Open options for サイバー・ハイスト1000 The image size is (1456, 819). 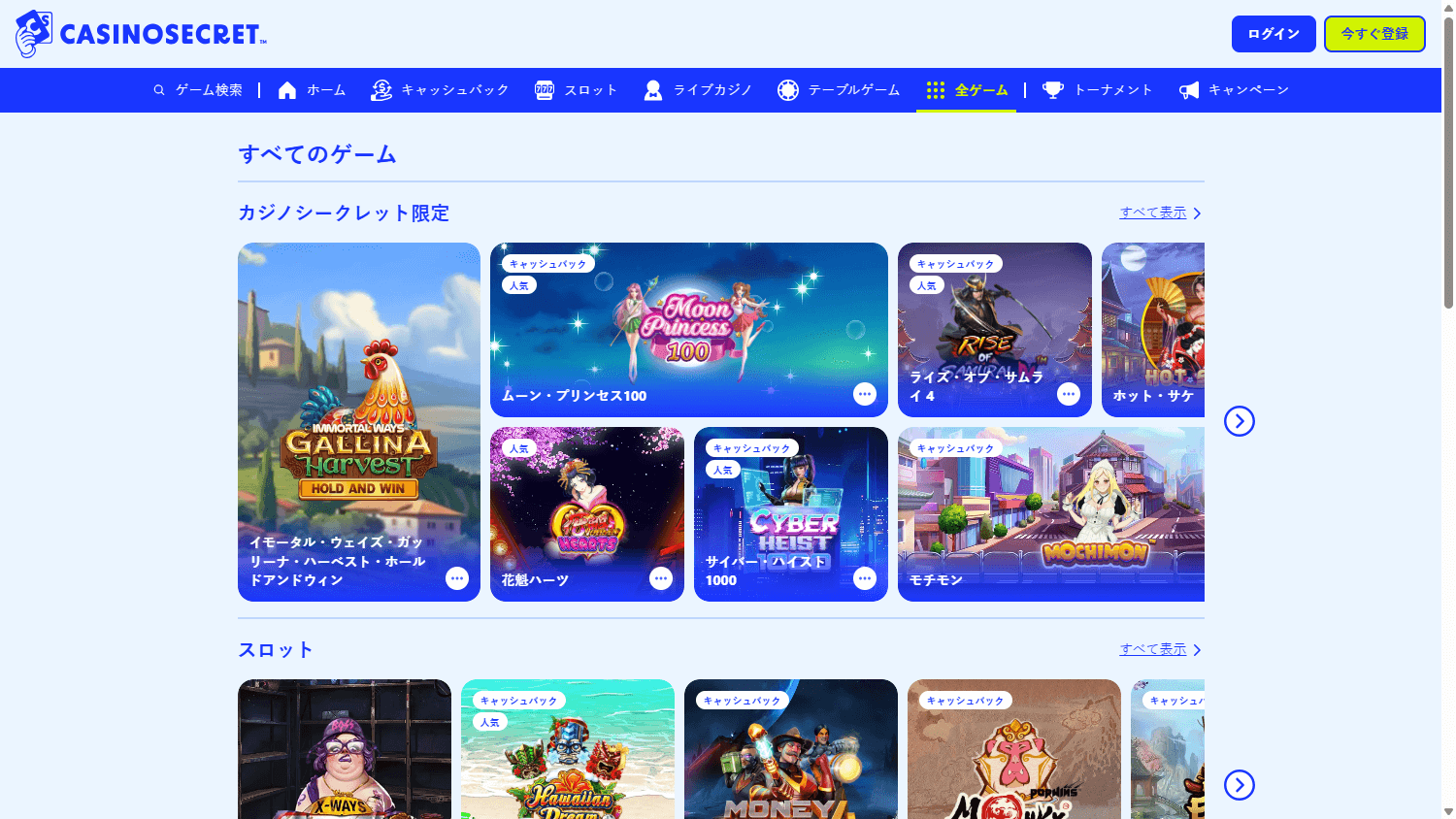coord(865,579)
